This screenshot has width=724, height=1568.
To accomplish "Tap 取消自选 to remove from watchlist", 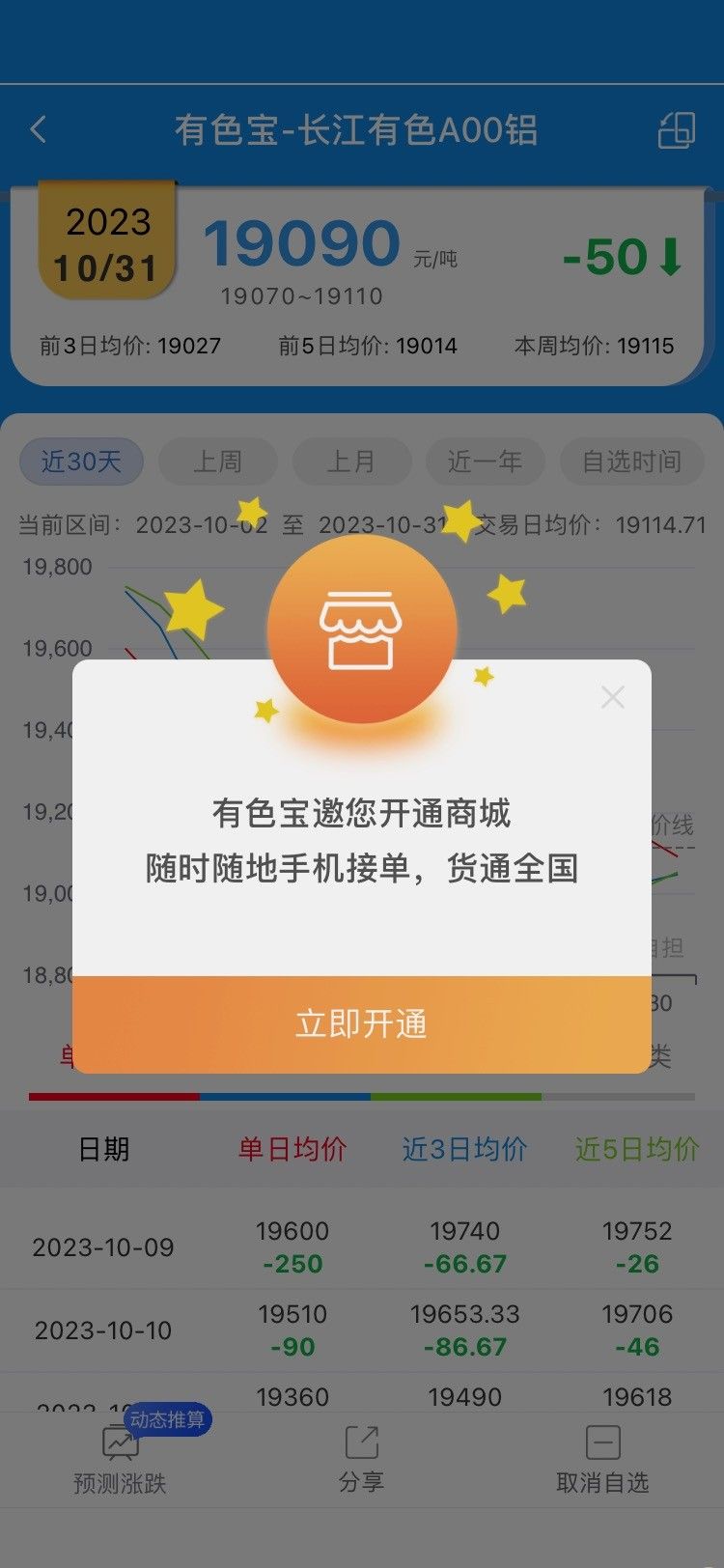I will pyautogui.click(x=602, y=1460).
